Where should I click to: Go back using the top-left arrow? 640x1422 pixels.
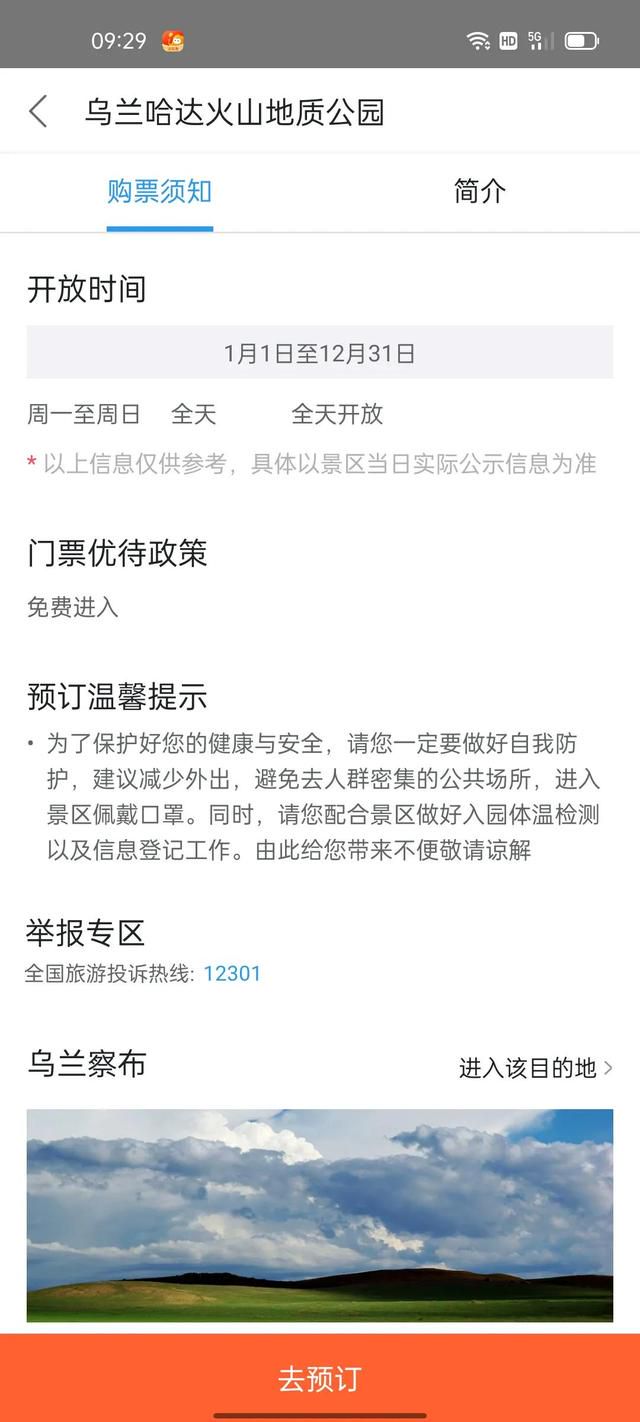pos(38,111)
